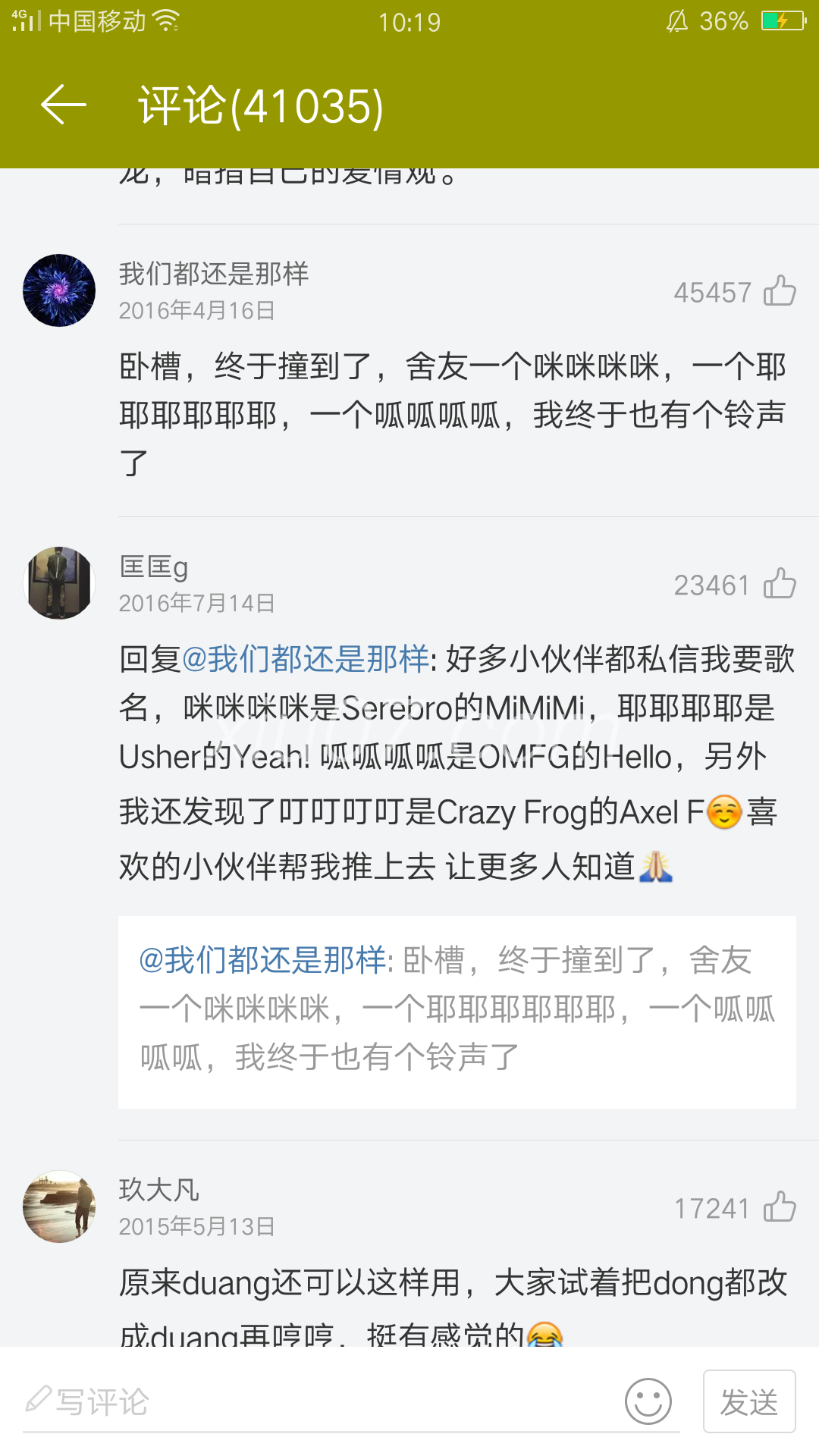The image size is (819, 1456).
Task: Open 我们都还是那样's profile avatar
Action: click(x=59, y=290)
